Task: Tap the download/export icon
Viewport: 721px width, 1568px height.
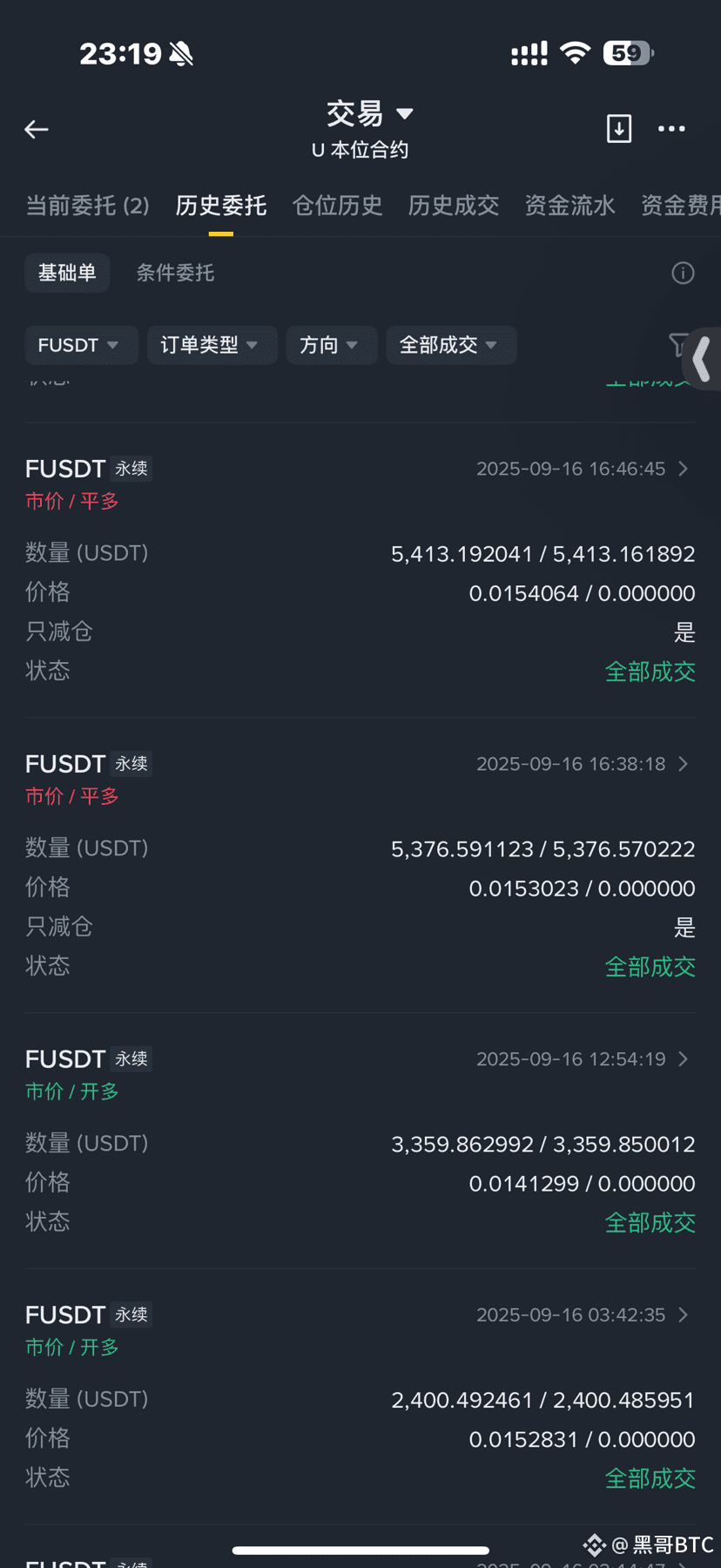Action: point(619,128)
